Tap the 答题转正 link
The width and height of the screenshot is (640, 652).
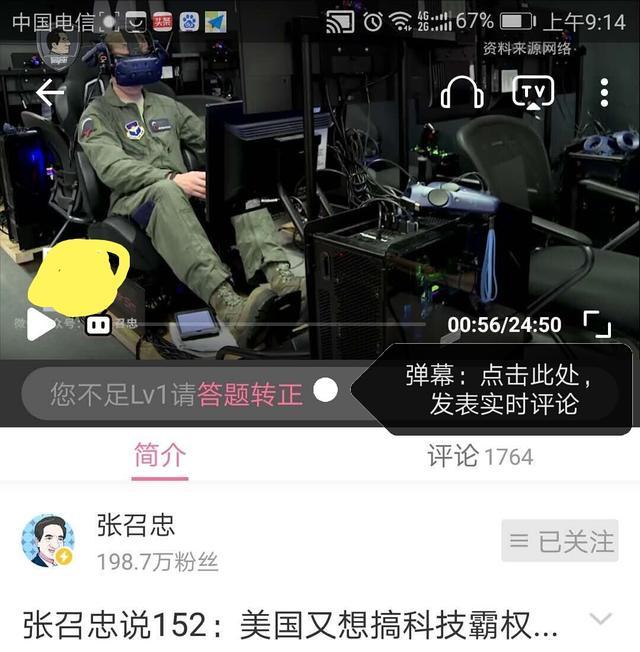[x=249, y=394]
